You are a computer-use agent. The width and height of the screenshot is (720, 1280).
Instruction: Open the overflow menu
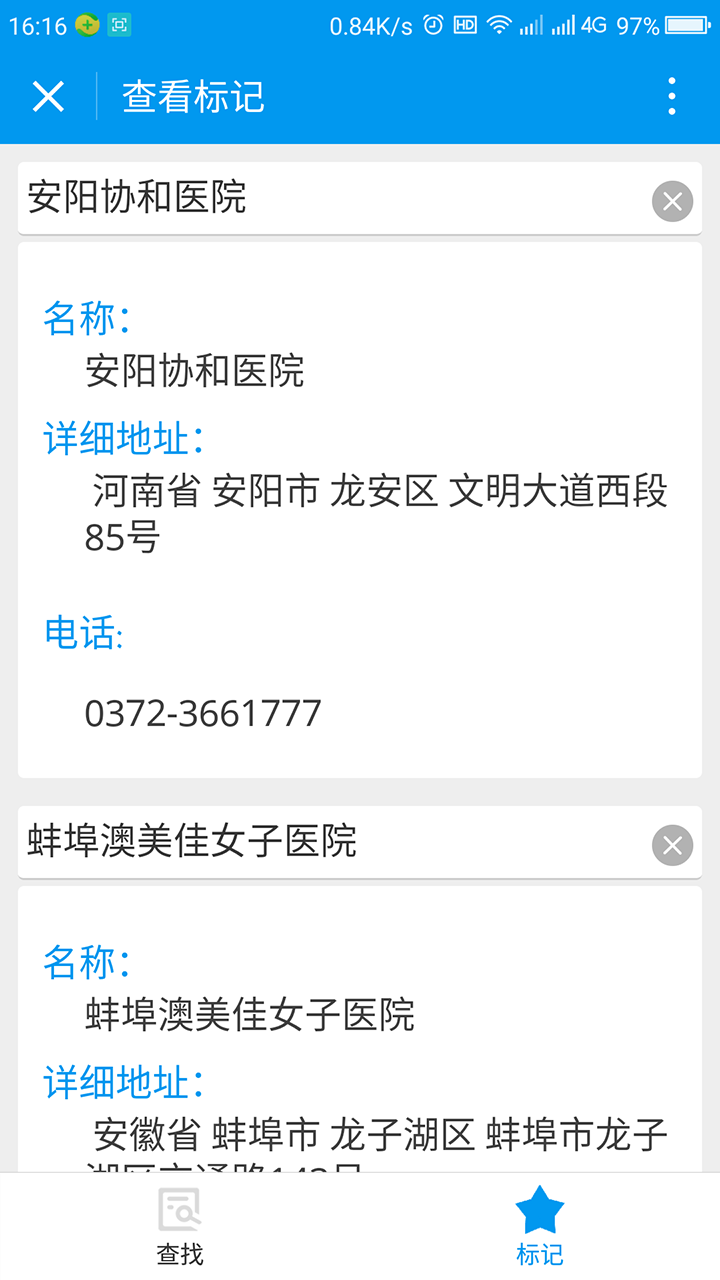point(672,97)
